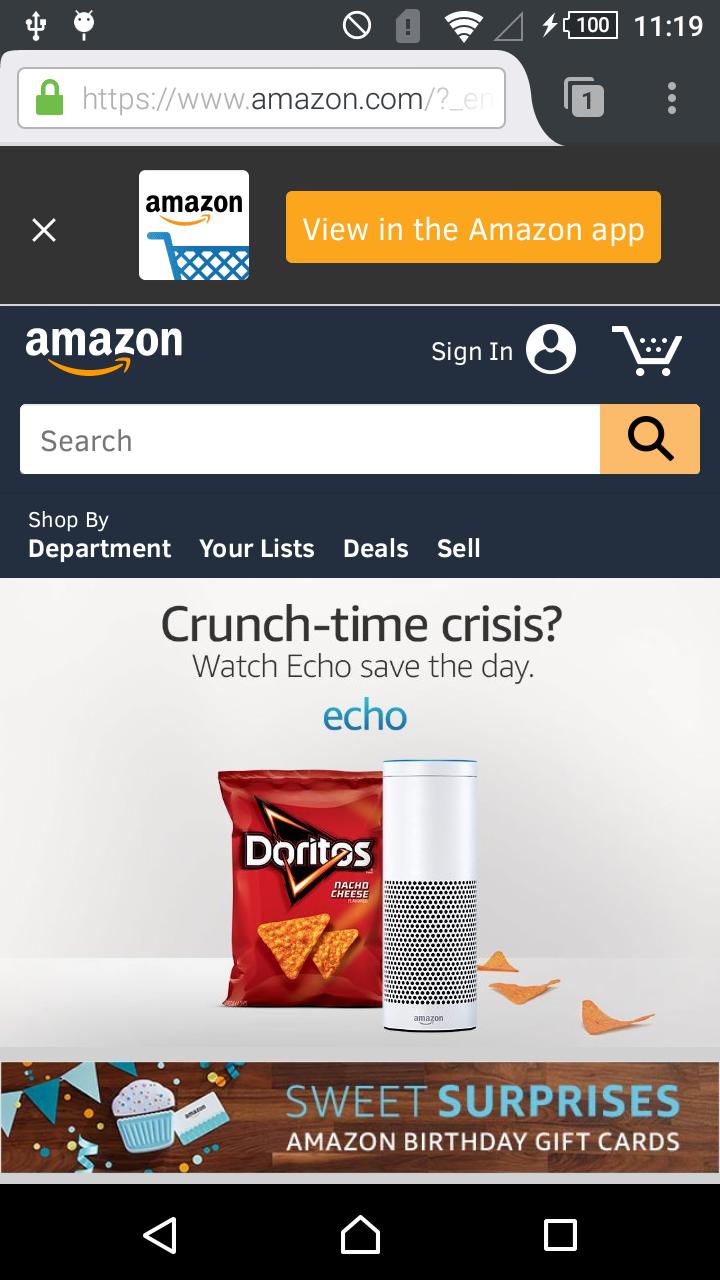This screenshot has height=1280, width=720.
Task: Open Amazon Birthday Gift Cards banner
Action: point(360,1117)
